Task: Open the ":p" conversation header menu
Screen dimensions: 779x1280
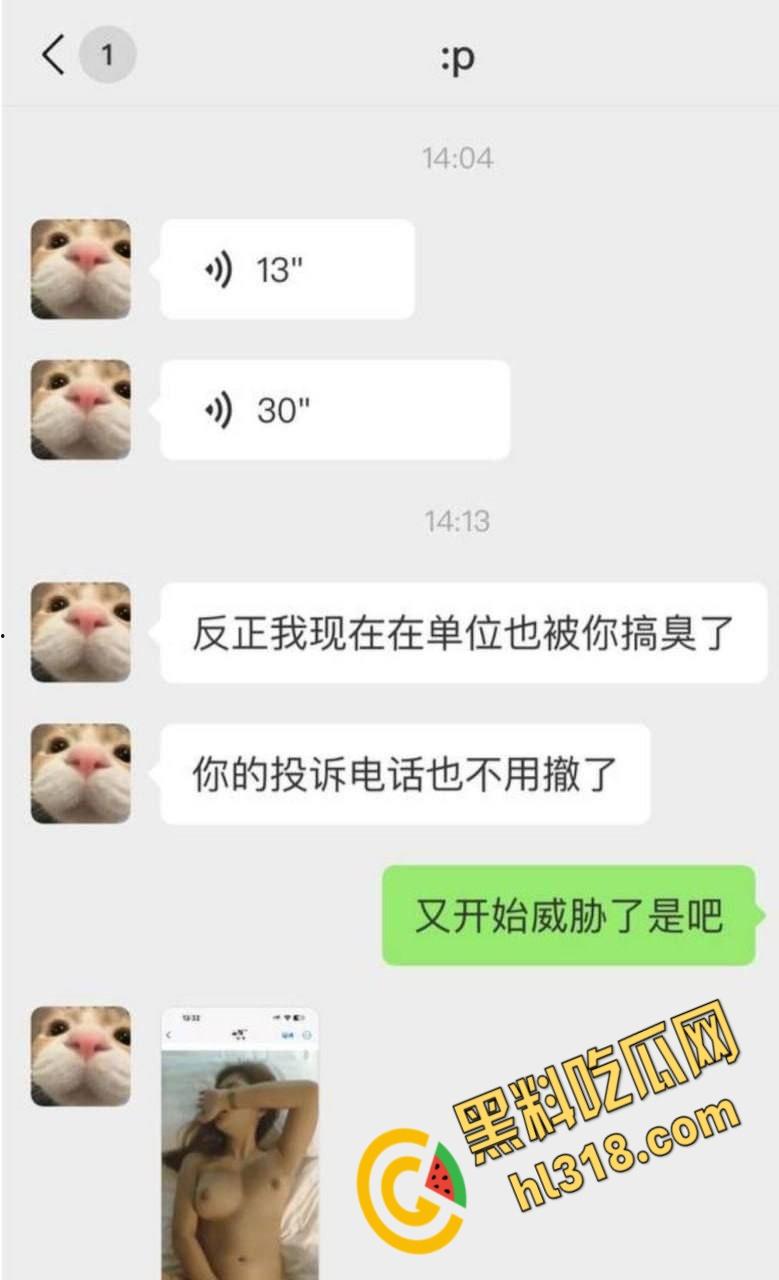Action: 457,57
